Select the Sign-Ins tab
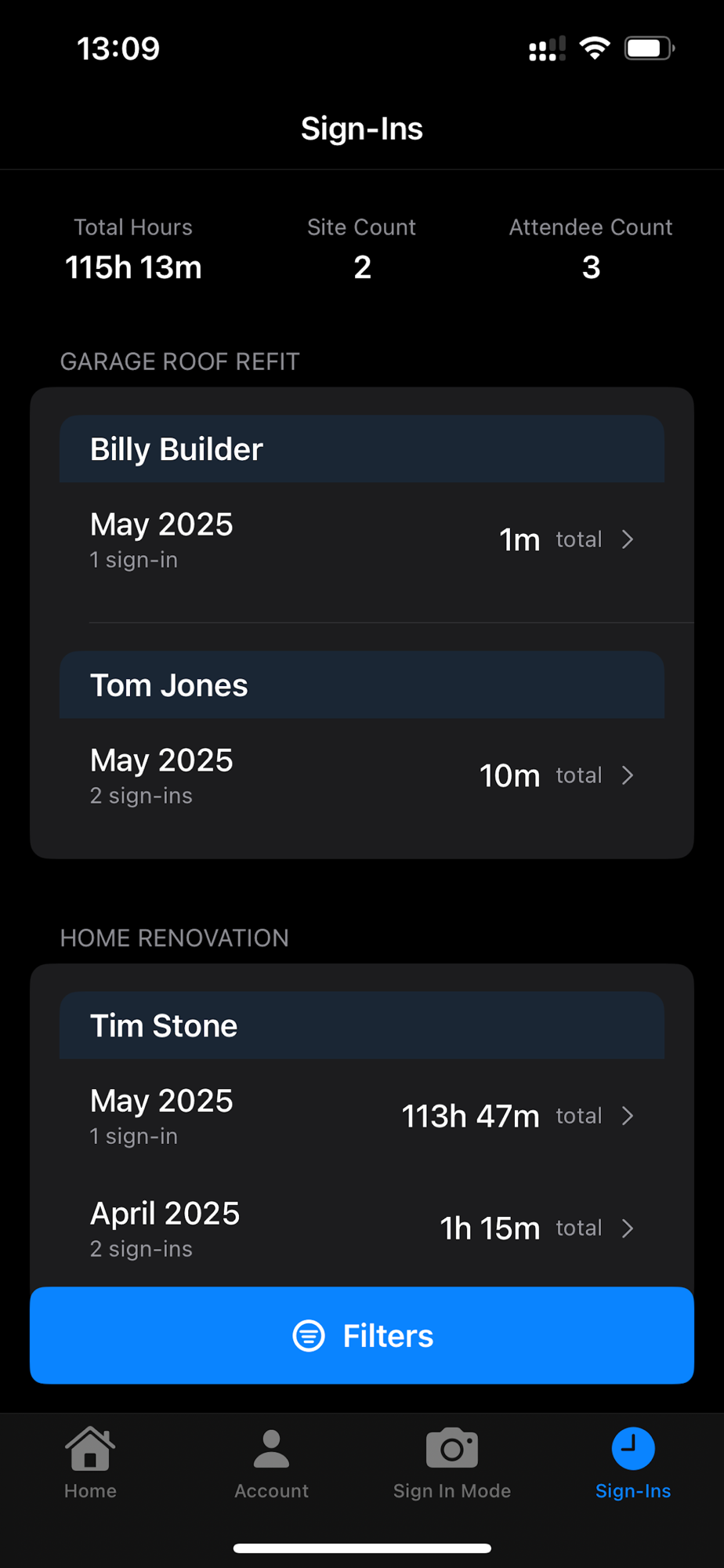Screen dimensions: 724x1568 (x=633, y=1462)
